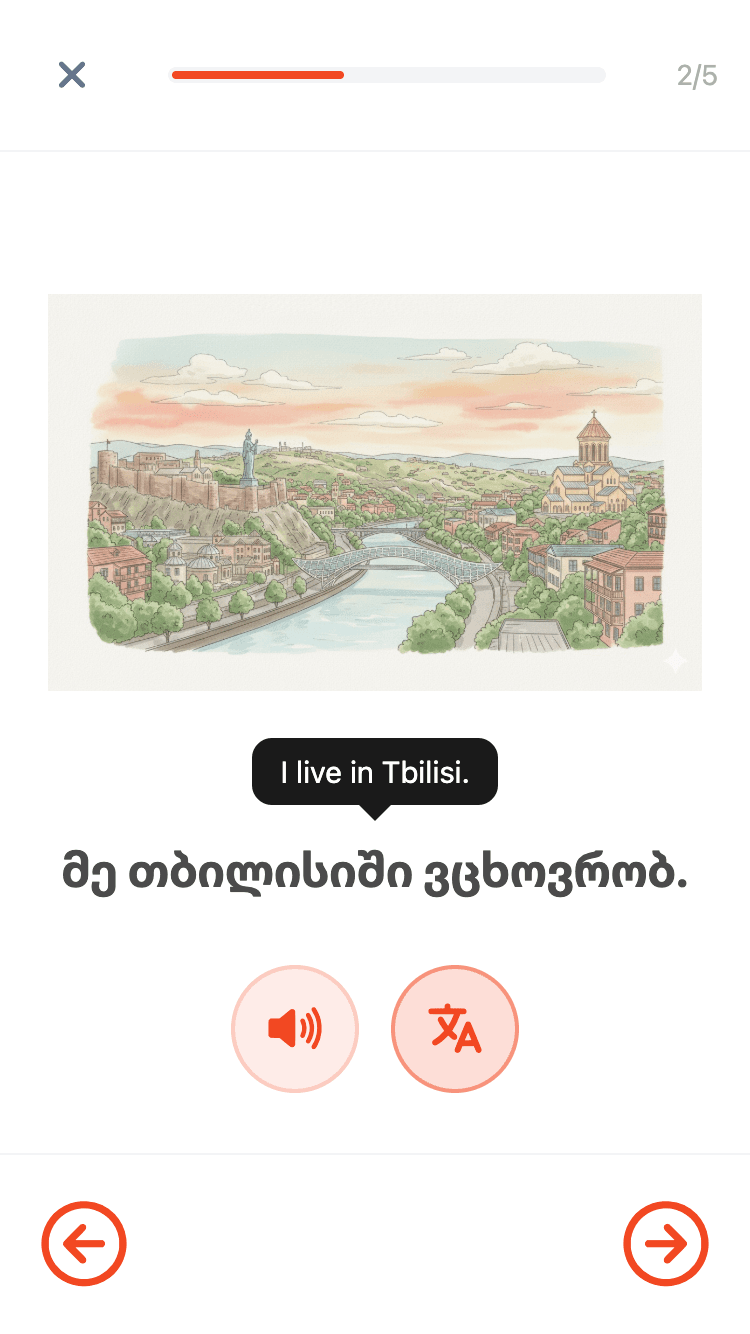This screenshot has height=1334, width=750.
Task: Play the audio of the Georgian sentence
Action: (295, 1028)
